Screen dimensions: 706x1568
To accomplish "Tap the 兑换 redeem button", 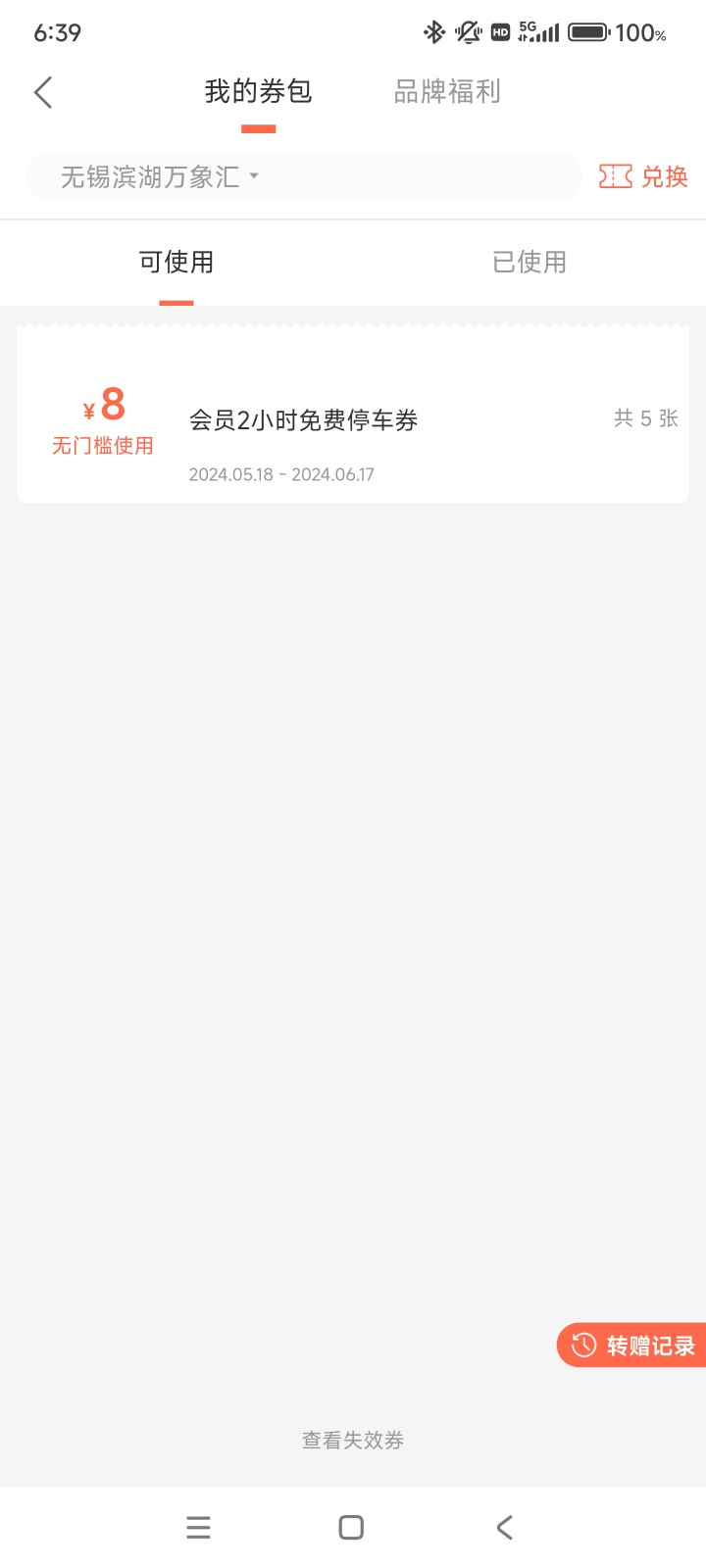I will point(643,177).
